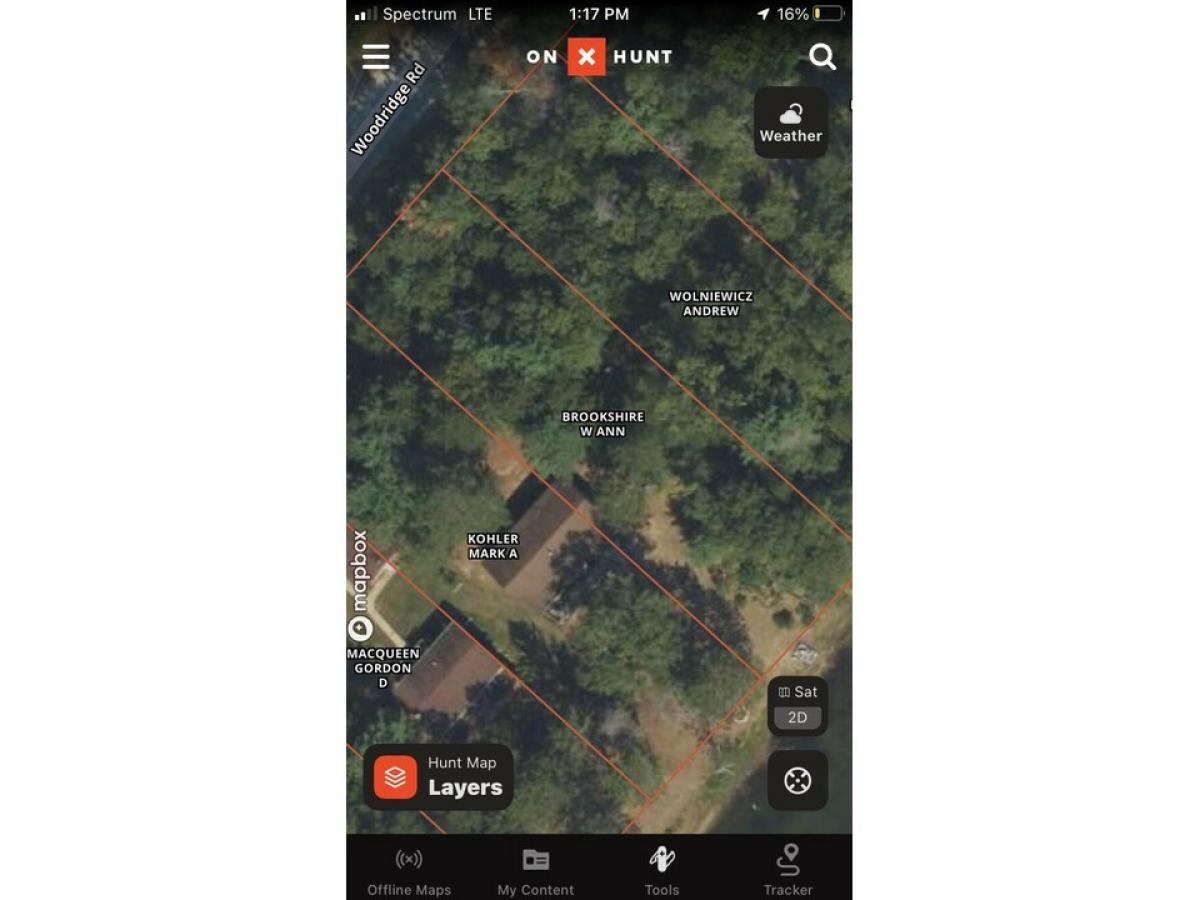Screen dimensions: 1200x900
Task: Open the search magnifier
Action: [822, 57]
